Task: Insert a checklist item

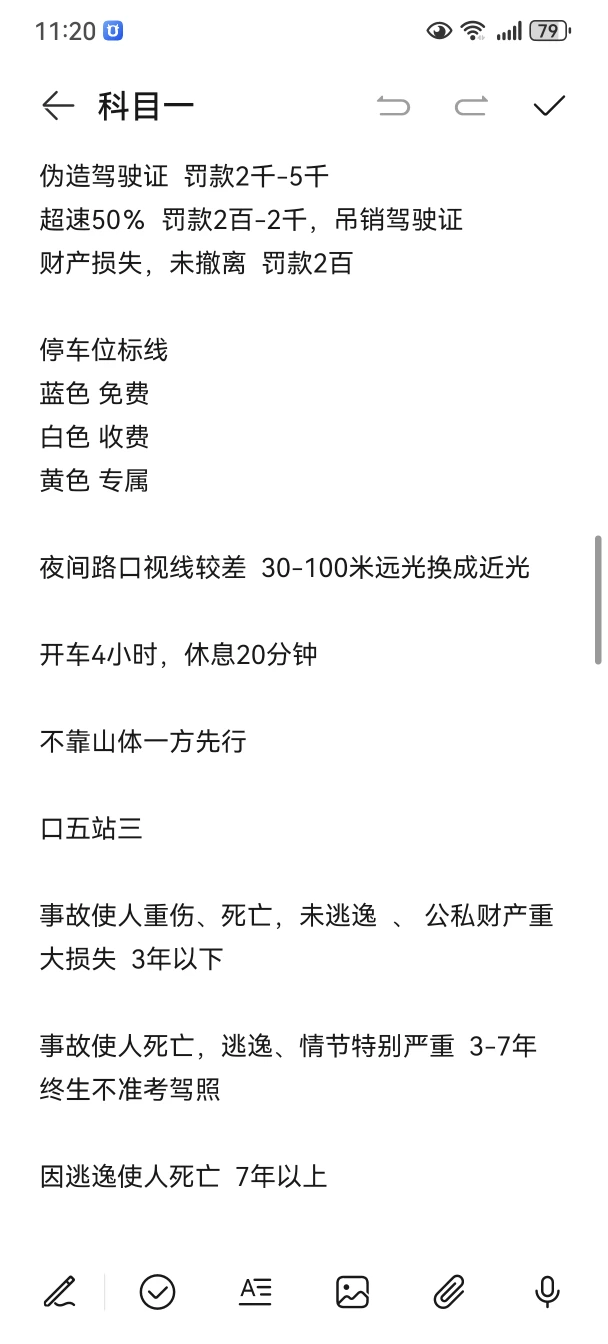Action: coord(158,1291)
